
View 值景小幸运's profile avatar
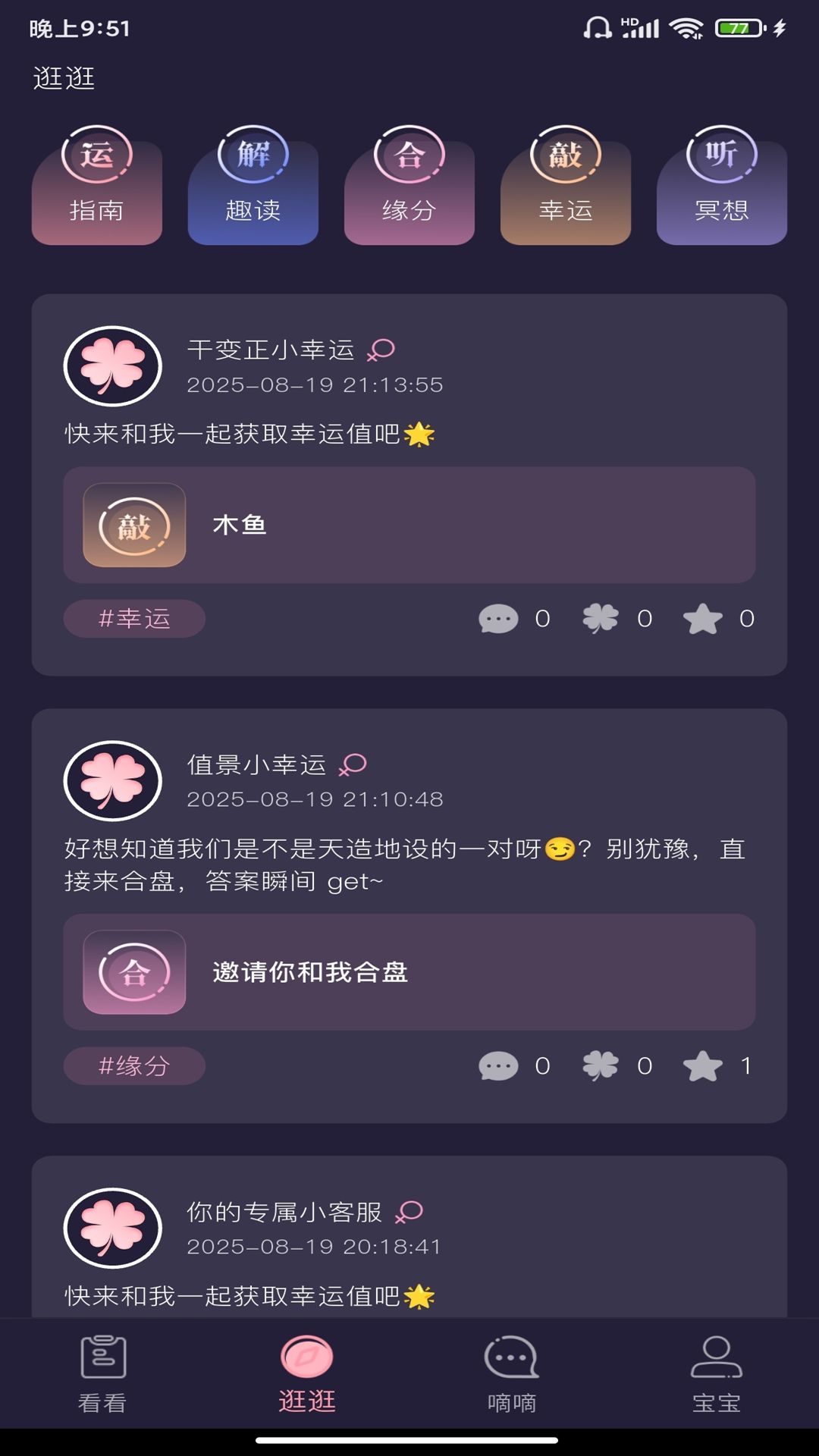coord(113,780)
